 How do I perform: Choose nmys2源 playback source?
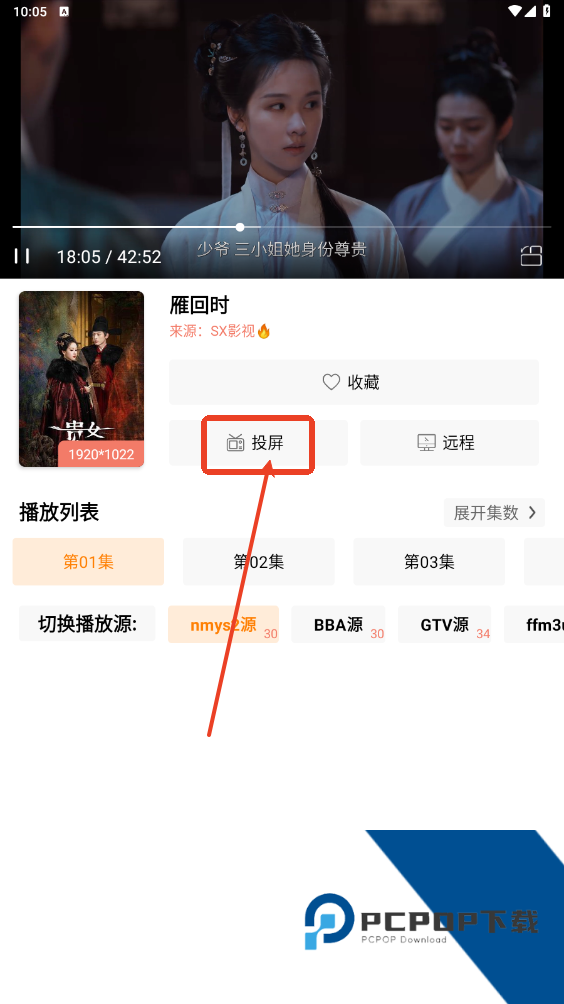point(223,624)
